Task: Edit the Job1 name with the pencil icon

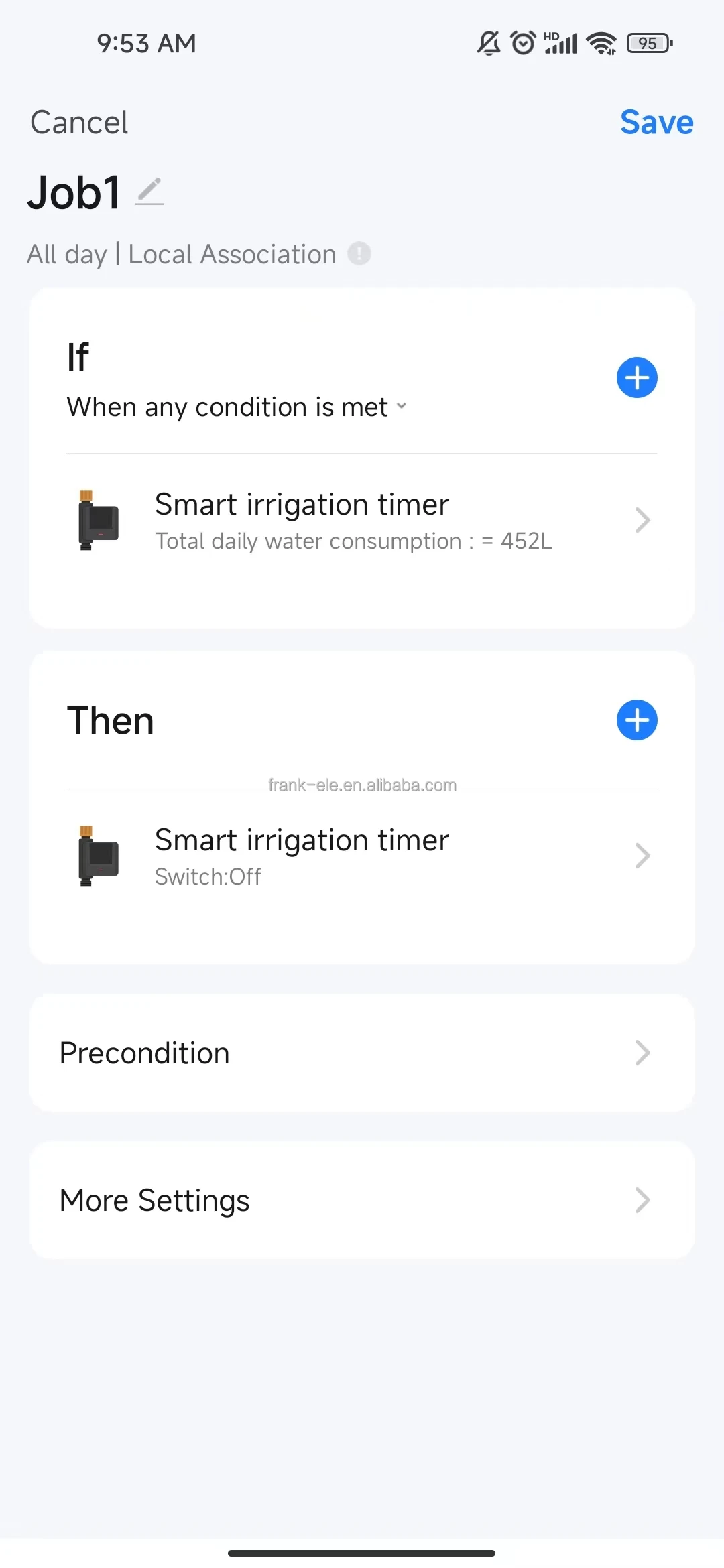Action: [149, 192]
